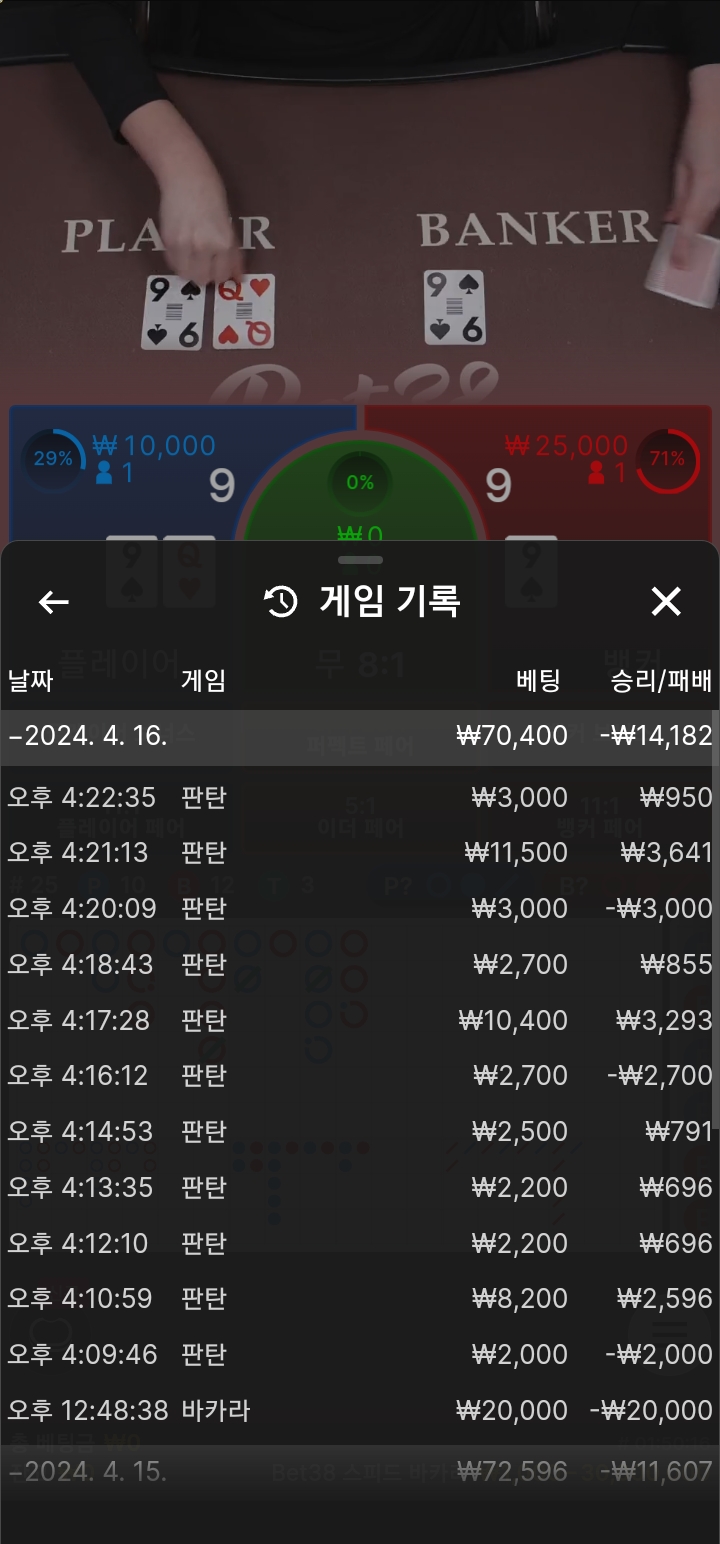The image size is (720, 1544).
Task: View the 오후 4:09:46 판탄 record
Action: click(359, 1355)
